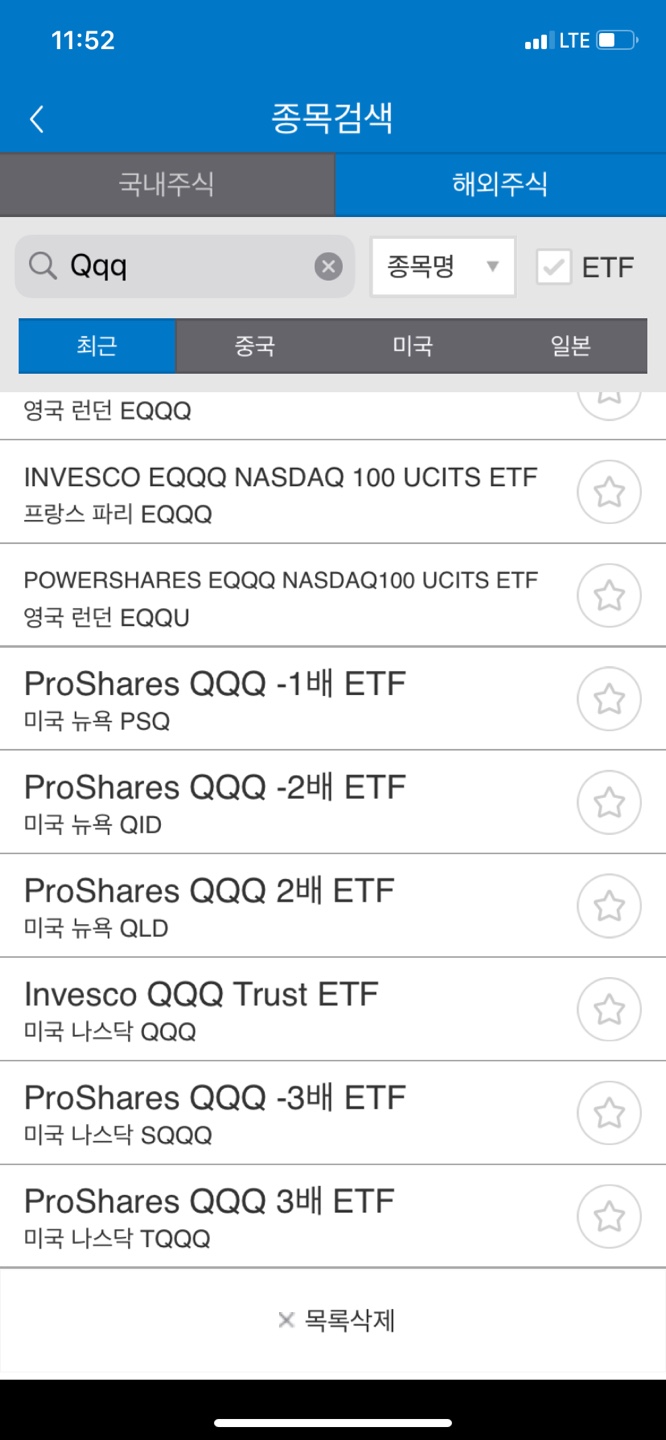Clear the Qqq search text

point(328,266)
